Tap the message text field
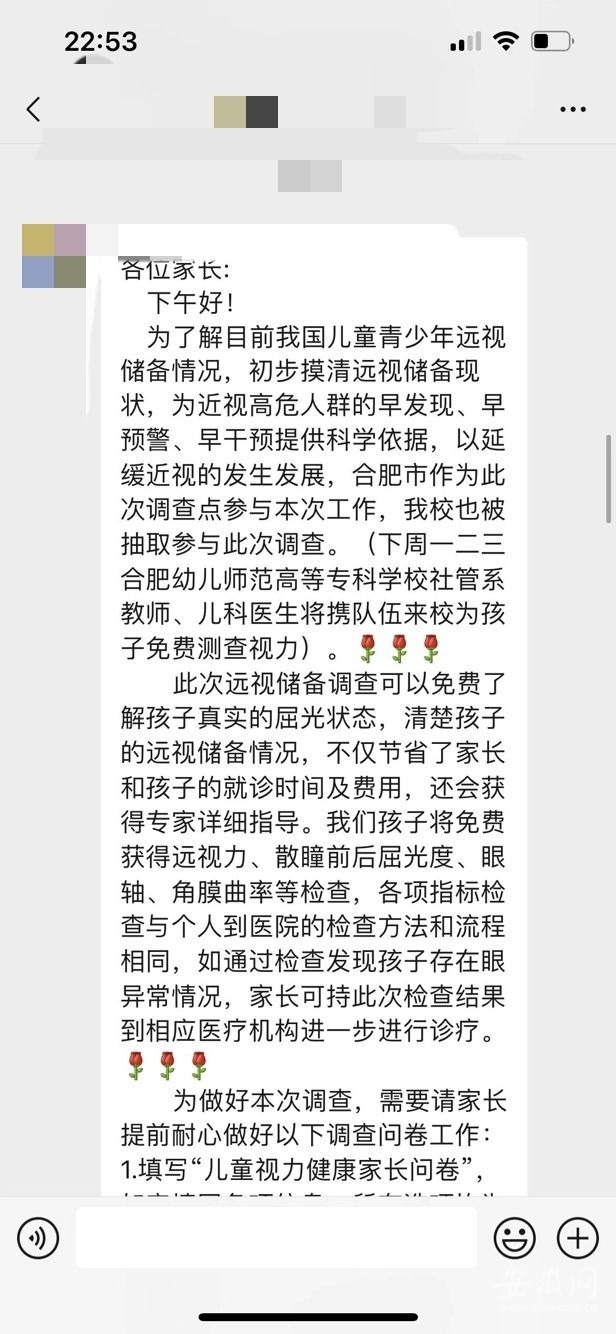This screenshot has height=1334, width=616. [276, 1238]
